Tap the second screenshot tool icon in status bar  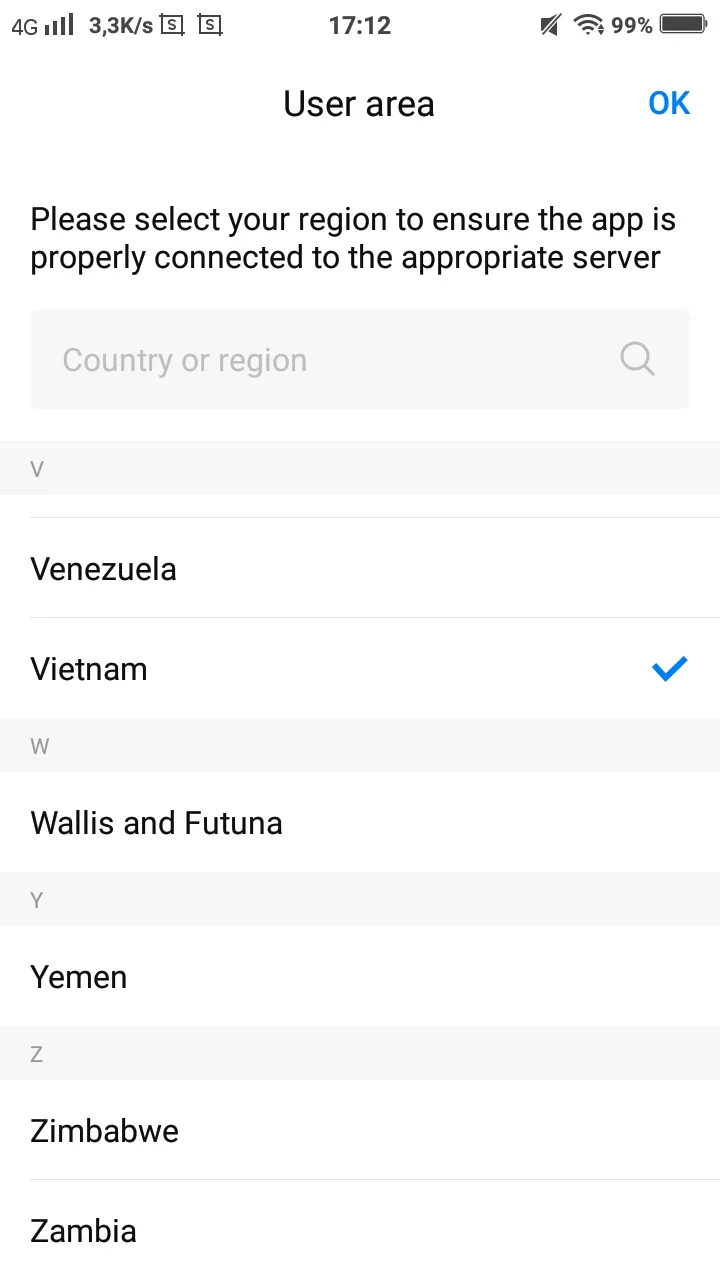(209, 26)
